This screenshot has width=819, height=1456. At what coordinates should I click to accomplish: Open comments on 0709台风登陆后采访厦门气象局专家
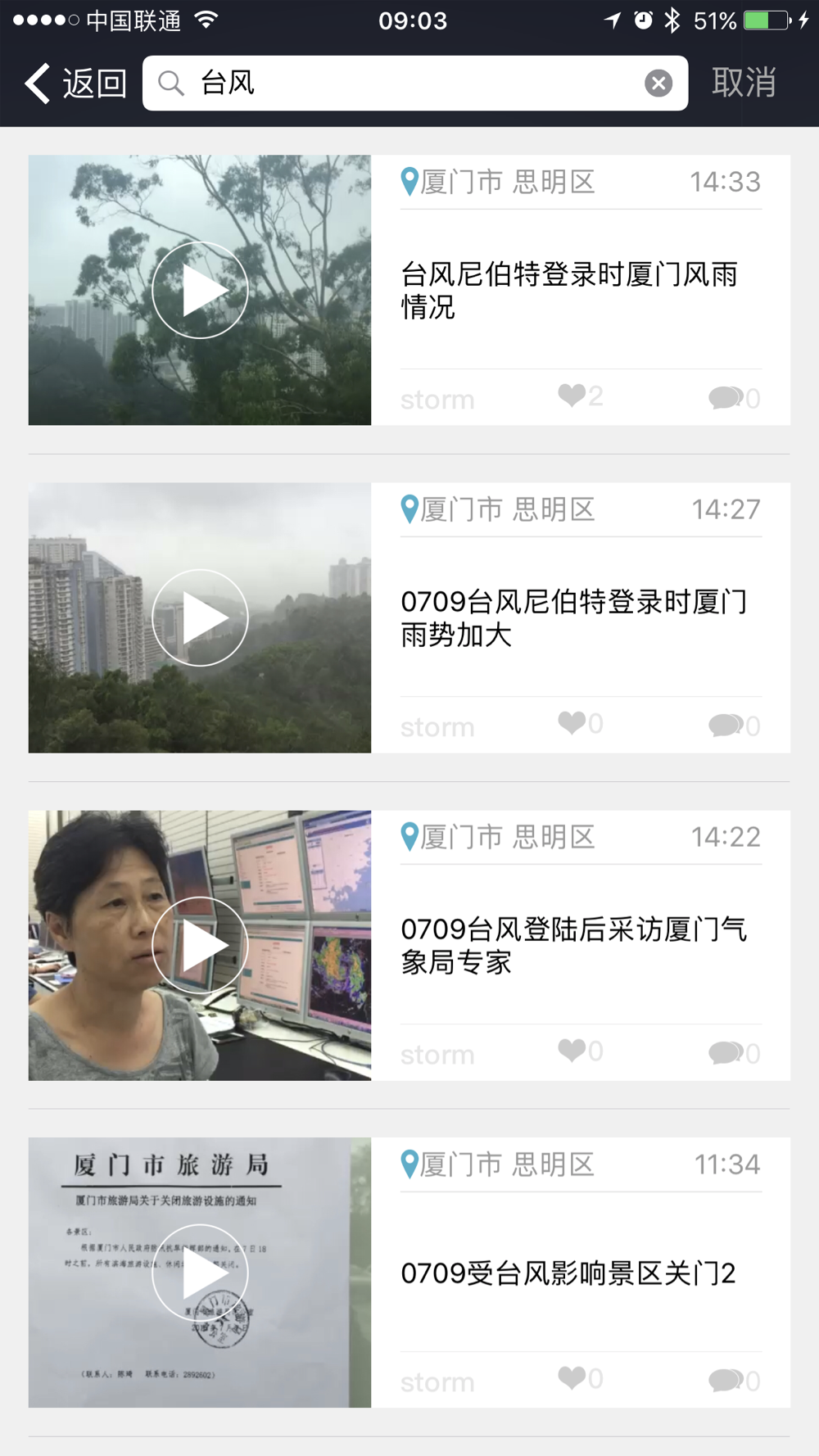click(x=726, y=1053)
